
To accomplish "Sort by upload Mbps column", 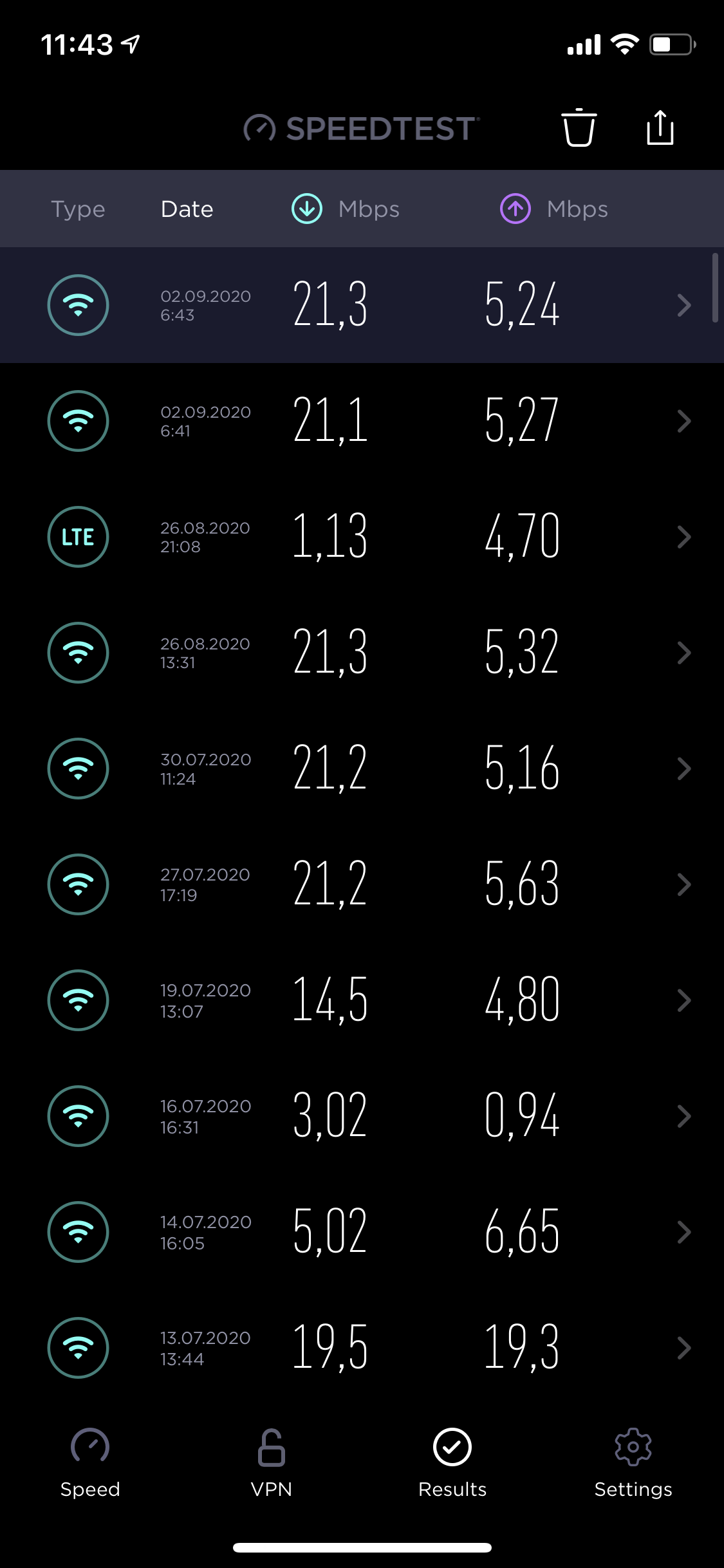I will click(x=554, y=209).
